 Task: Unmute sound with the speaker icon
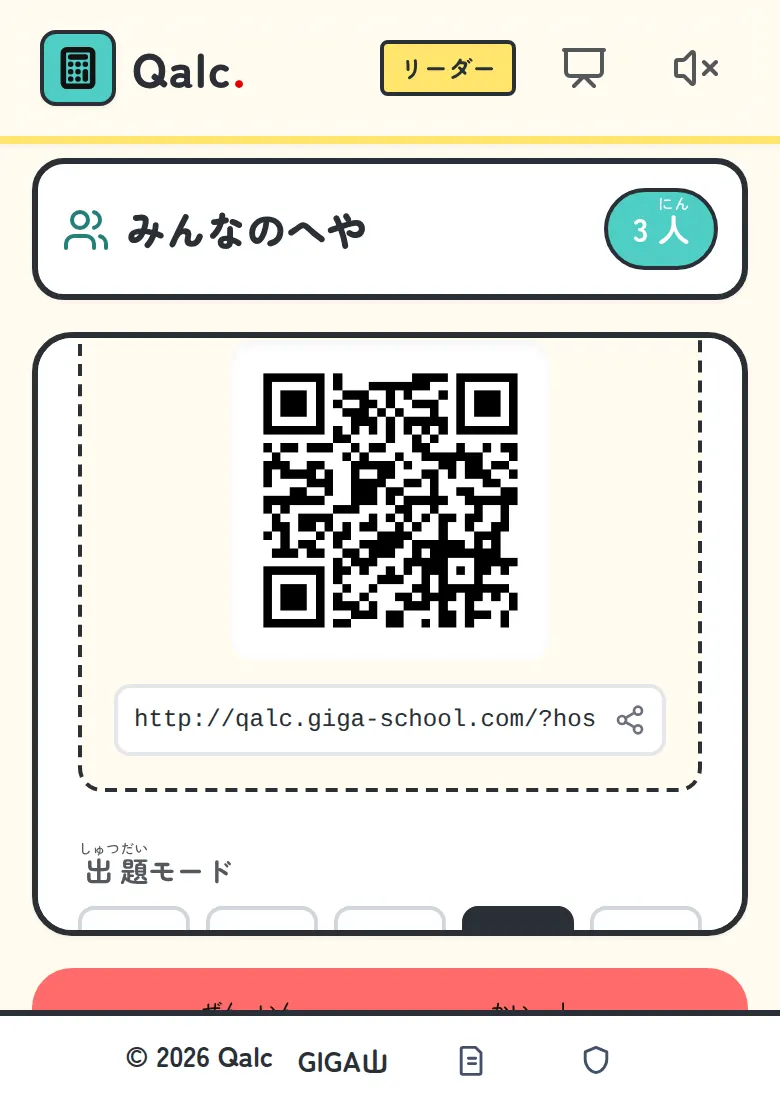coord(696,69)
